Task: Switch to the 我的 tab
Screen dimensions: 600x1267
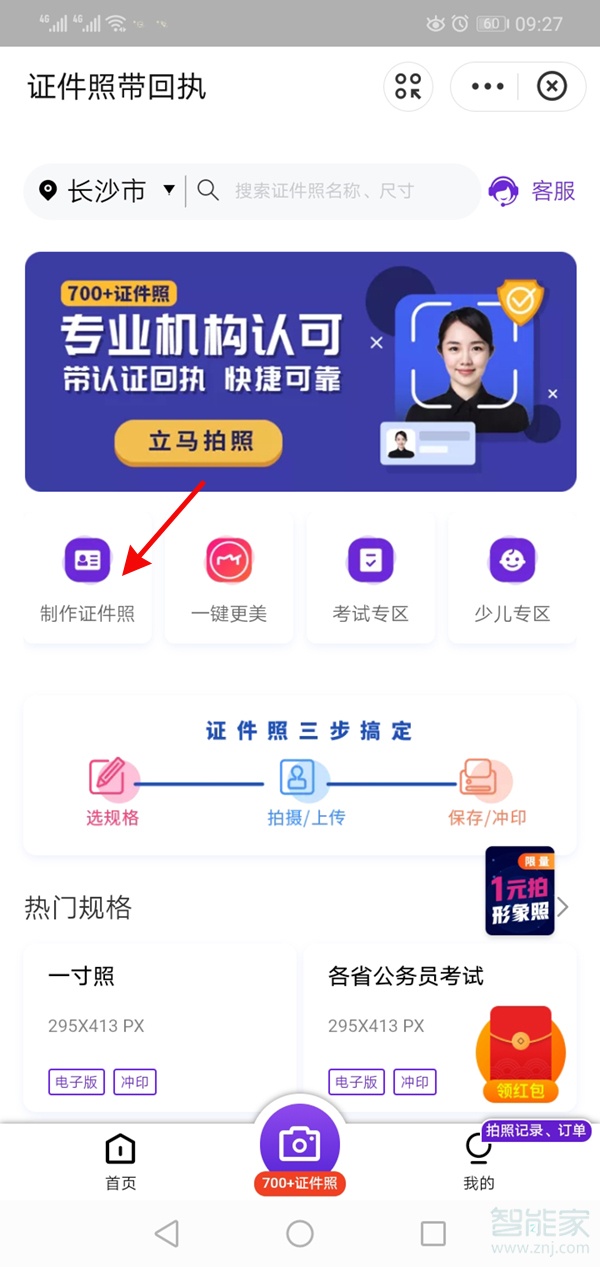Action: click(x=478, y=1162)
